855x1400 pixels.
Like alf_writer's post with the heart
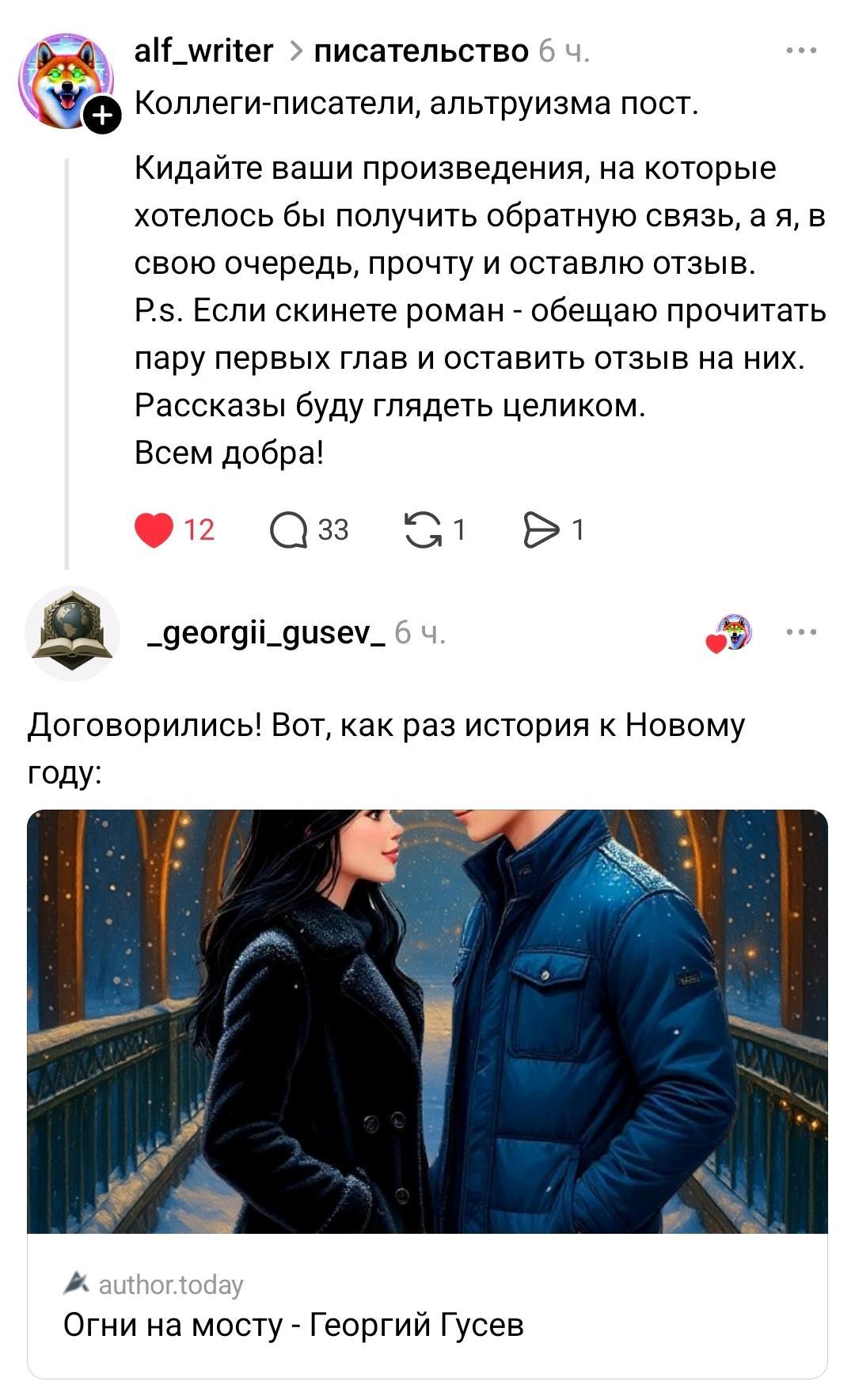point(154,529)
